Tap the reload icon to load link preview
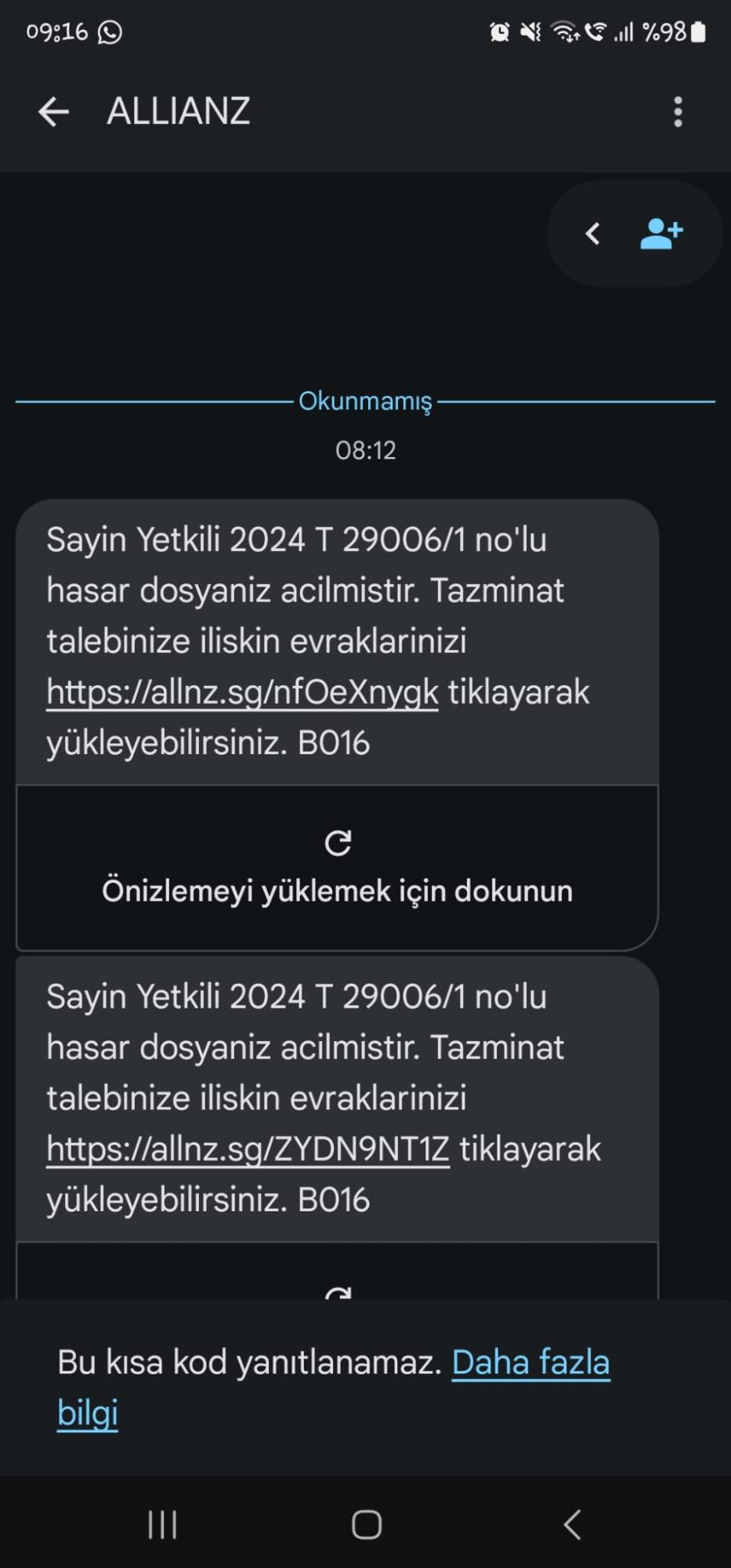Screen dimensions: 731x1568 click(338, 844)
